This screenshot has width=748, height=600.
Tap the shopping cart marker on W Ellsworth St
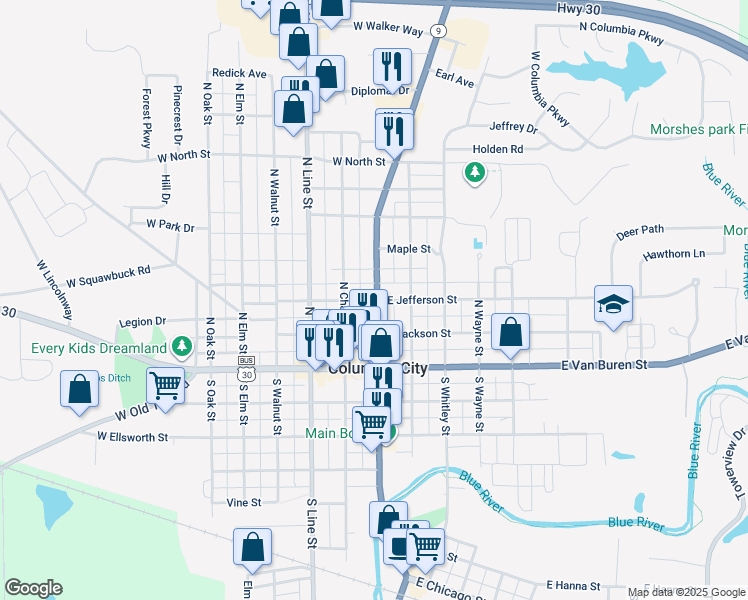pyautogui.click(x=371, y=424)
